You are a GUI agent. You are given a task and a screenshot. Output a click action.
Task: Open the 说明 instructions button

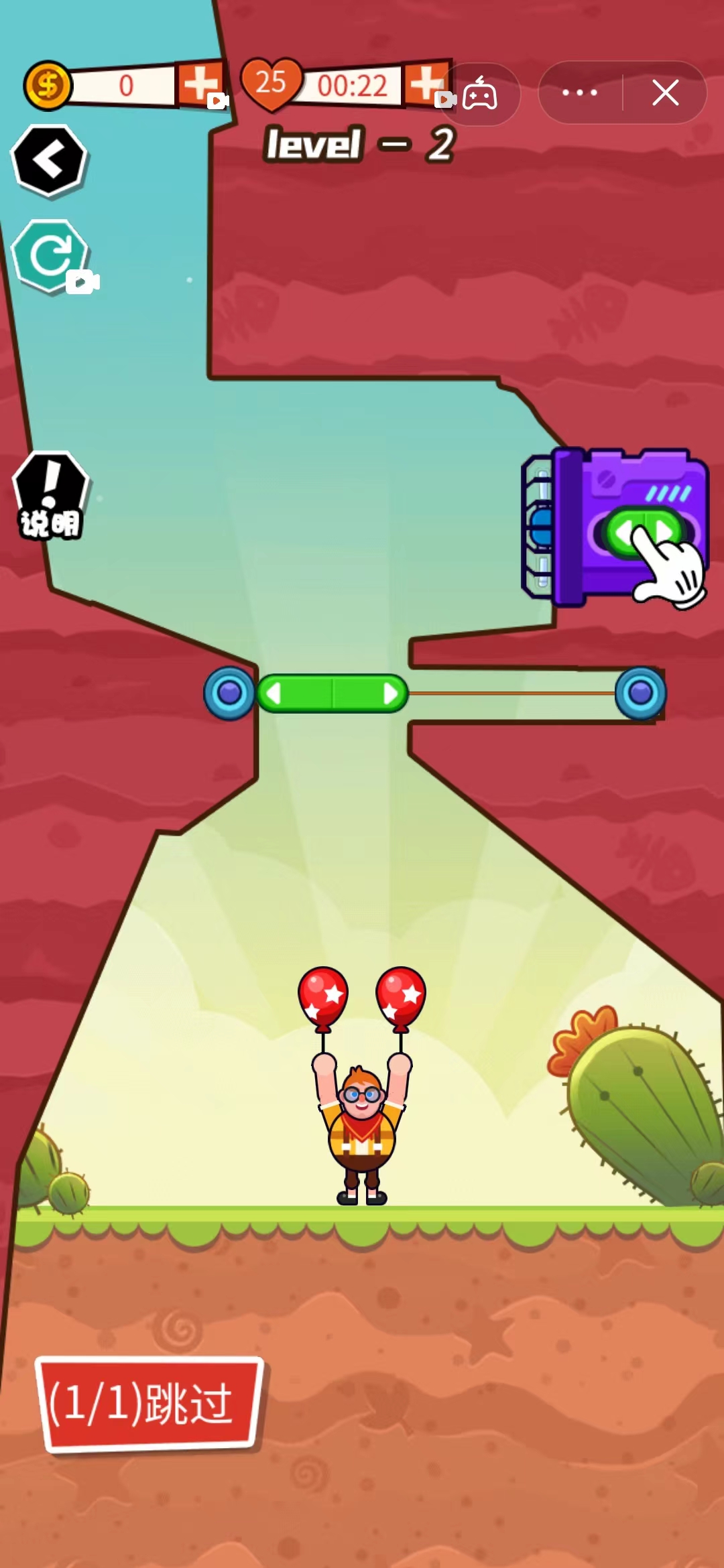pyautogui.click(x=50, y=496)
